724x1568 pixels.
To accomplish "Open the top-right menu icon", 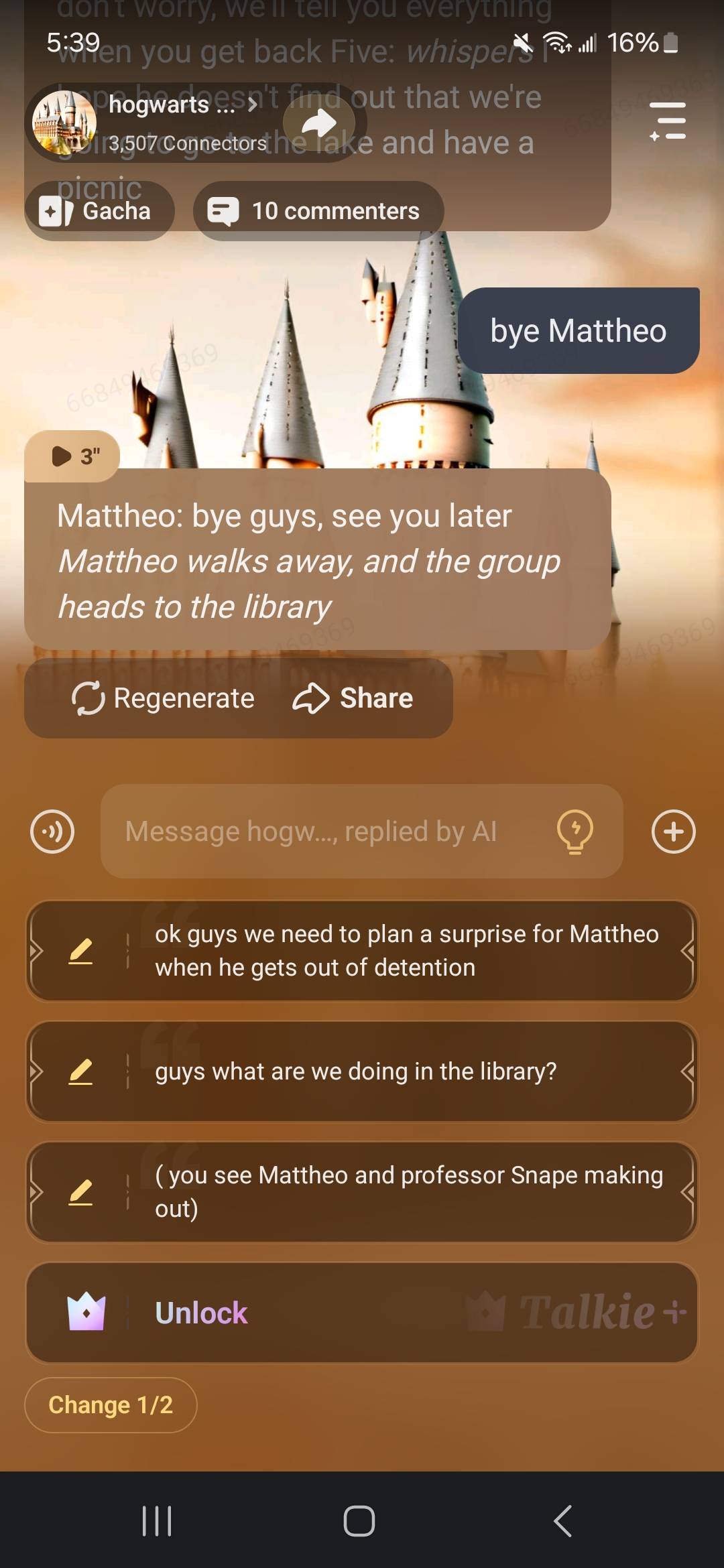I will click(668, 121).
